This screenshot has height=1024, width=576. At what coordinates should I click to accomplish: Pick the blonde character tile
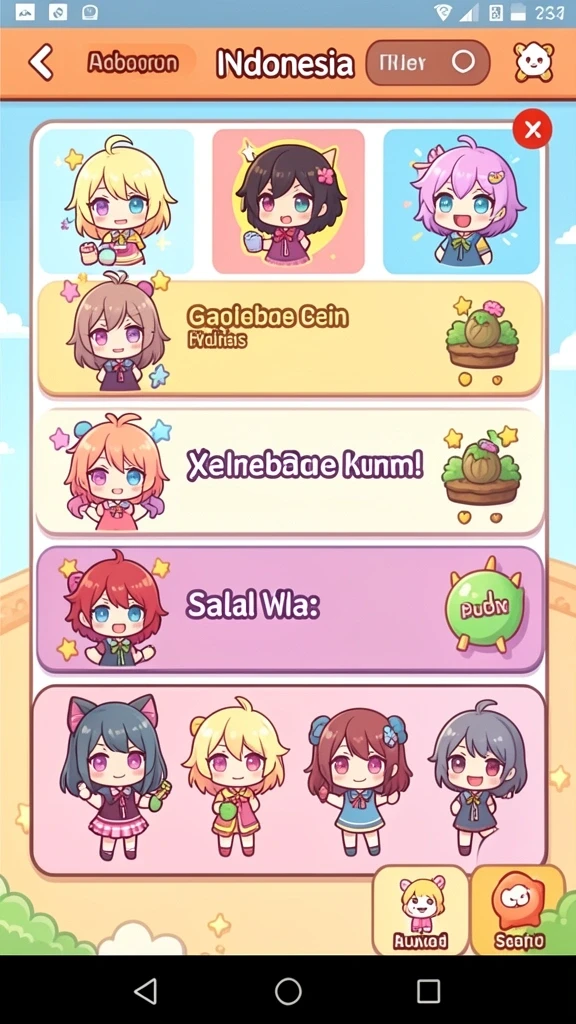(117, 201)
